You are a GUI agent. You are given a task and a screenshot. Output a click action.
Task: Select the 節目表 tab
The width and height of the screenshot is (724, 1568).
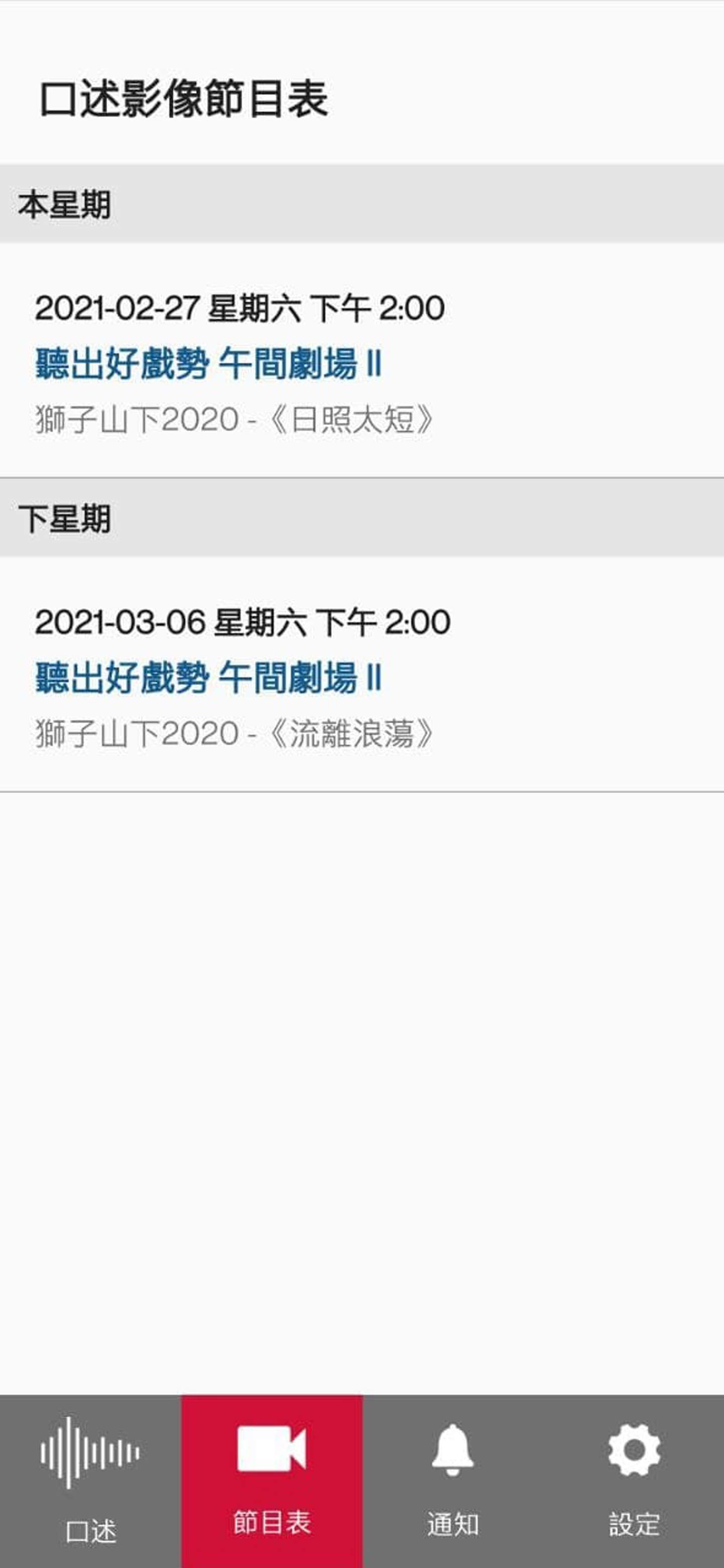(271, 1481)
